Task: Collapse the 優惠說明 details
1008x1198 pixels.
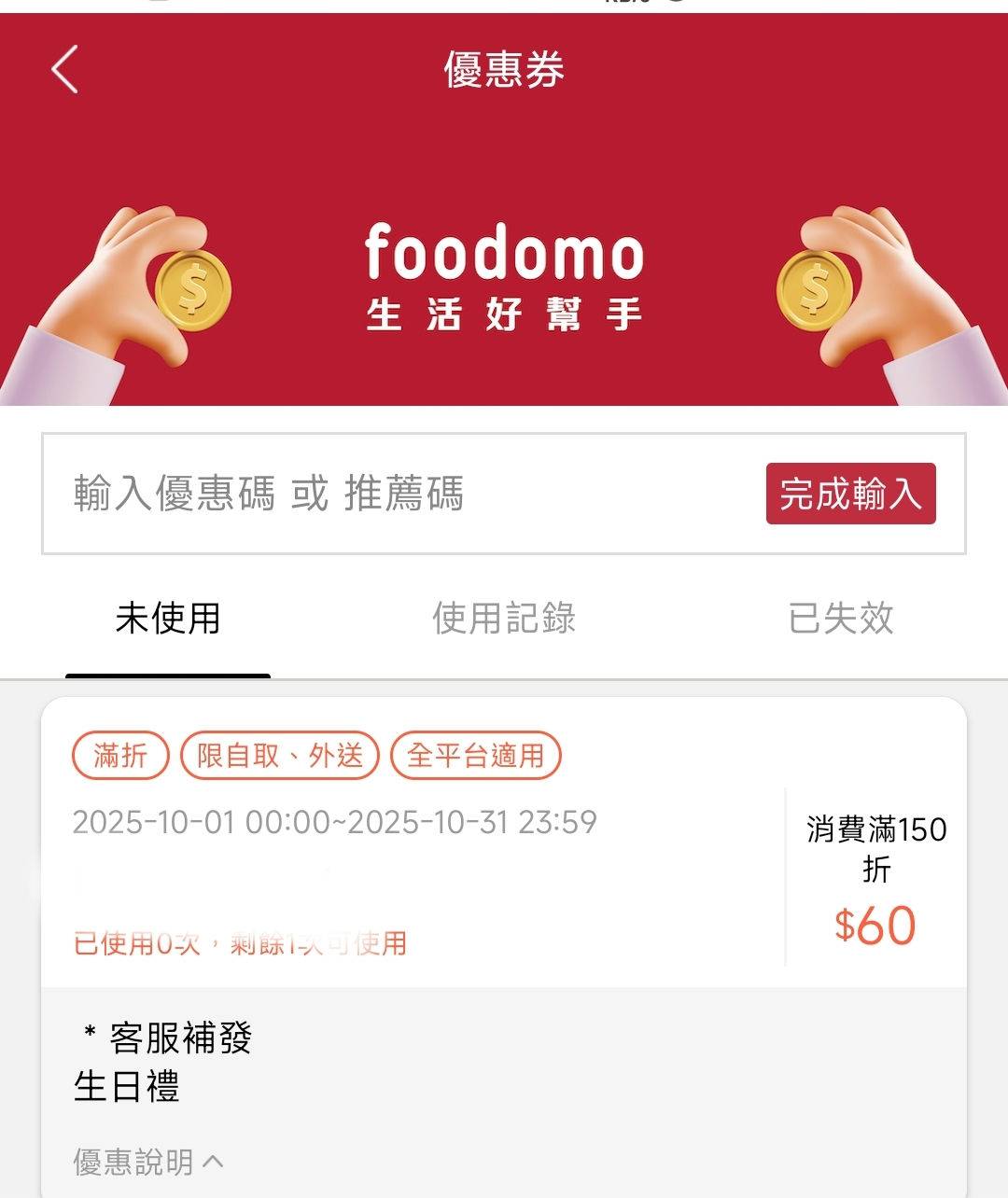Action: click(149, 1162)
